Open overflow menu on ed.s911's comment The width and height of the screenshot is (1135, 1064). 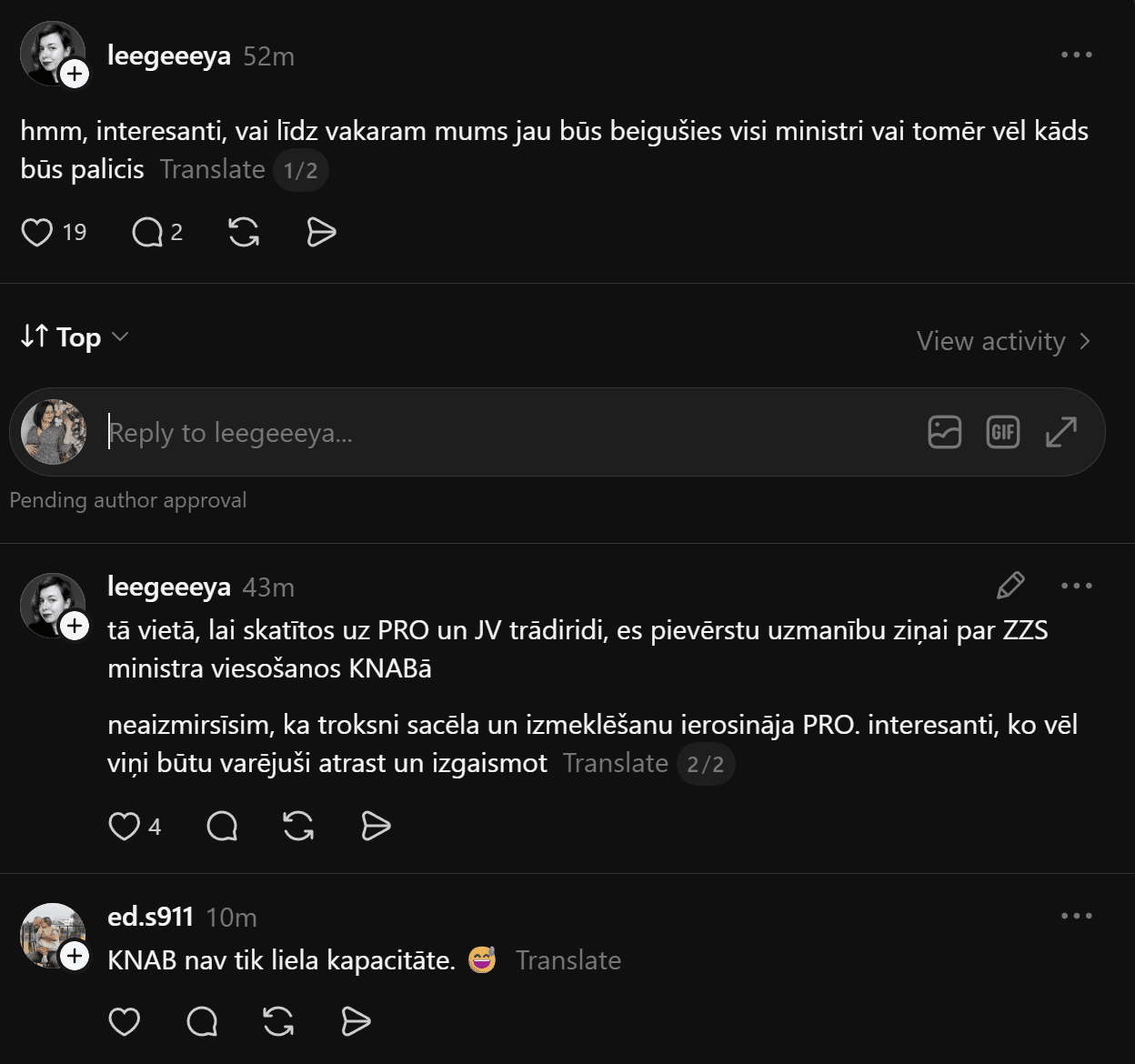click(x=1077, y=916)
